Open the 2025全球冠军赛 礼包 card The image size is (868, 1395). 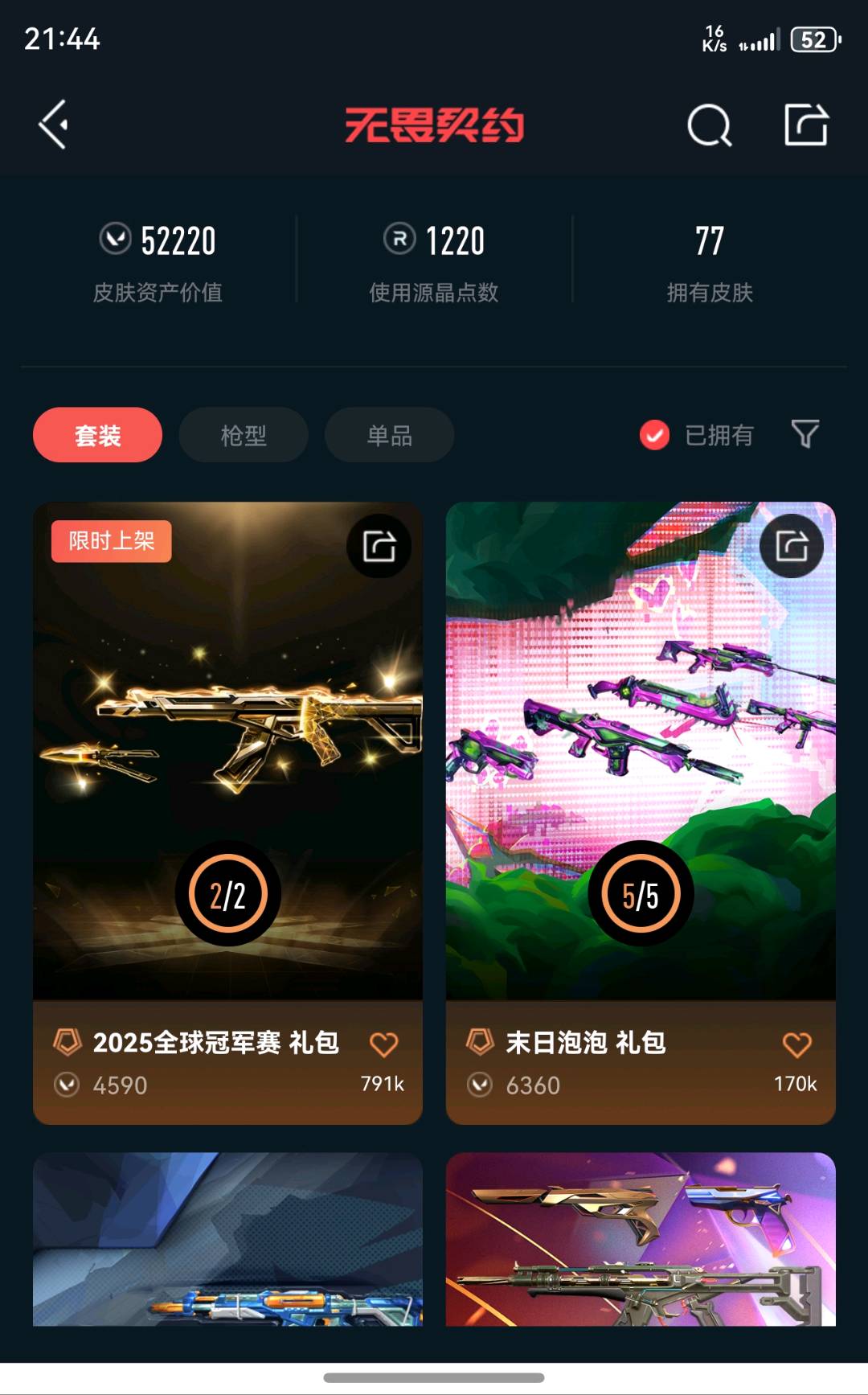[227, 764]
